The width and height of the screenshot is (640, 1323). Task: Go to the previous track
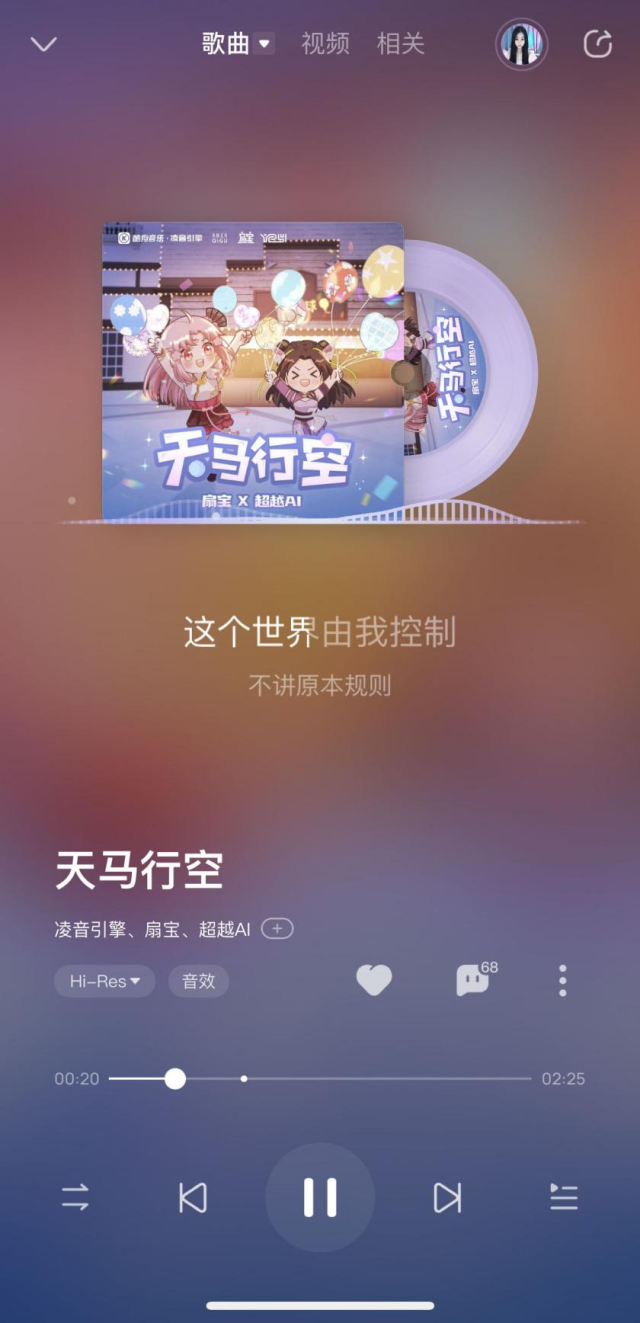pyautogui.click(x=193, y=1197)
